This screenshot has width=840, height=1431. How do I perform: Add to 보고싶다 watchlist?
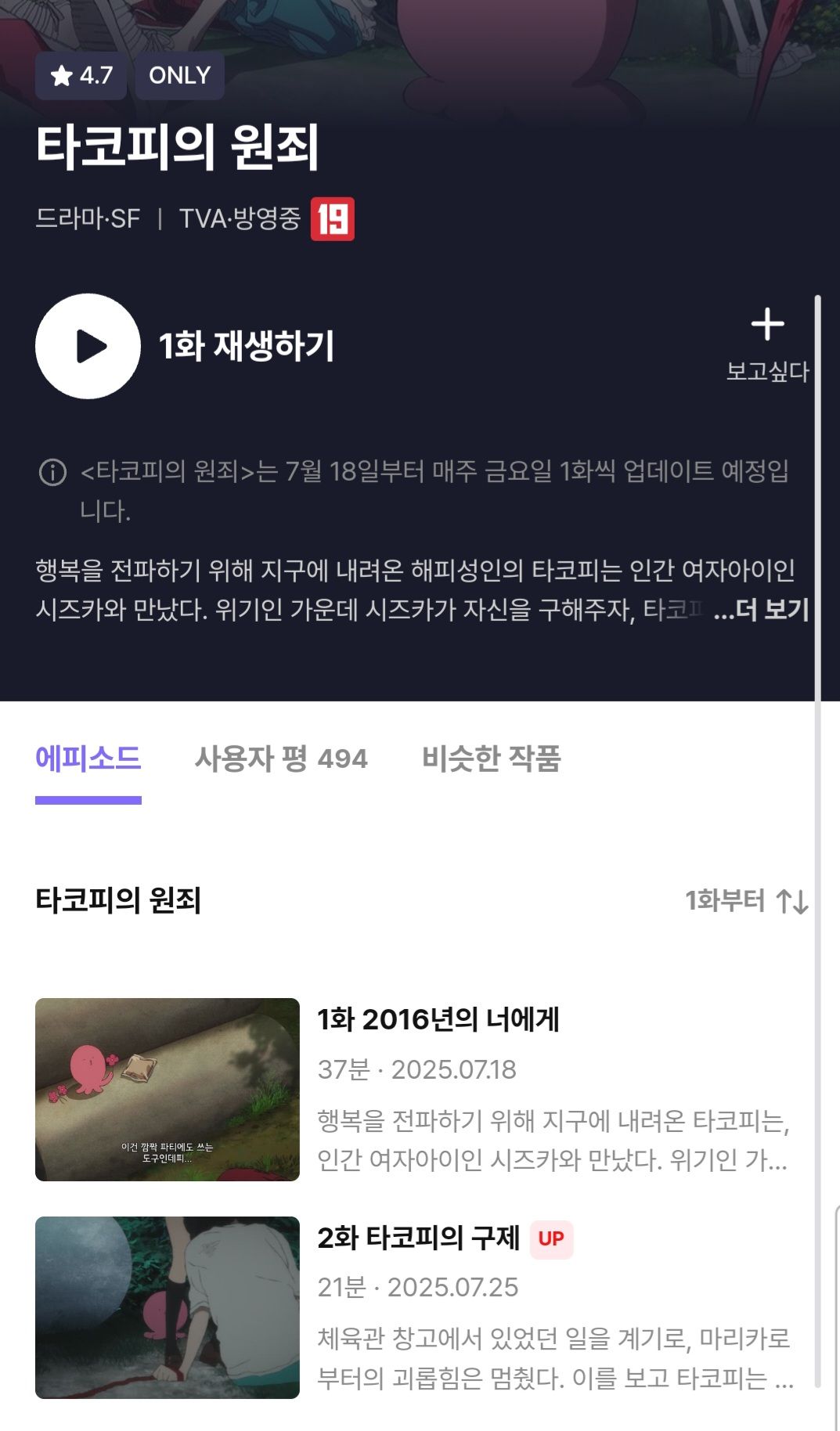click(x=767, y=344)
